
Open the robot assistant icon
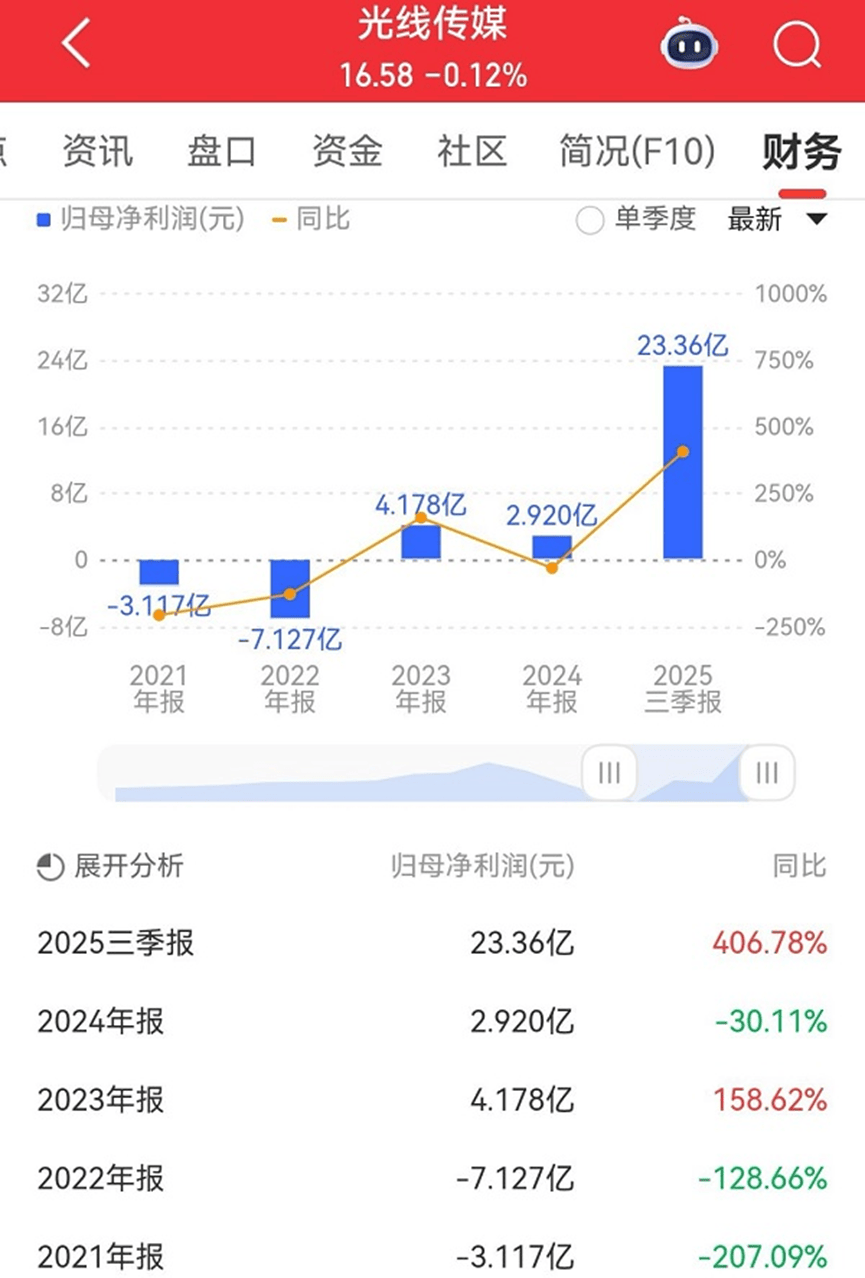point(689,45)
